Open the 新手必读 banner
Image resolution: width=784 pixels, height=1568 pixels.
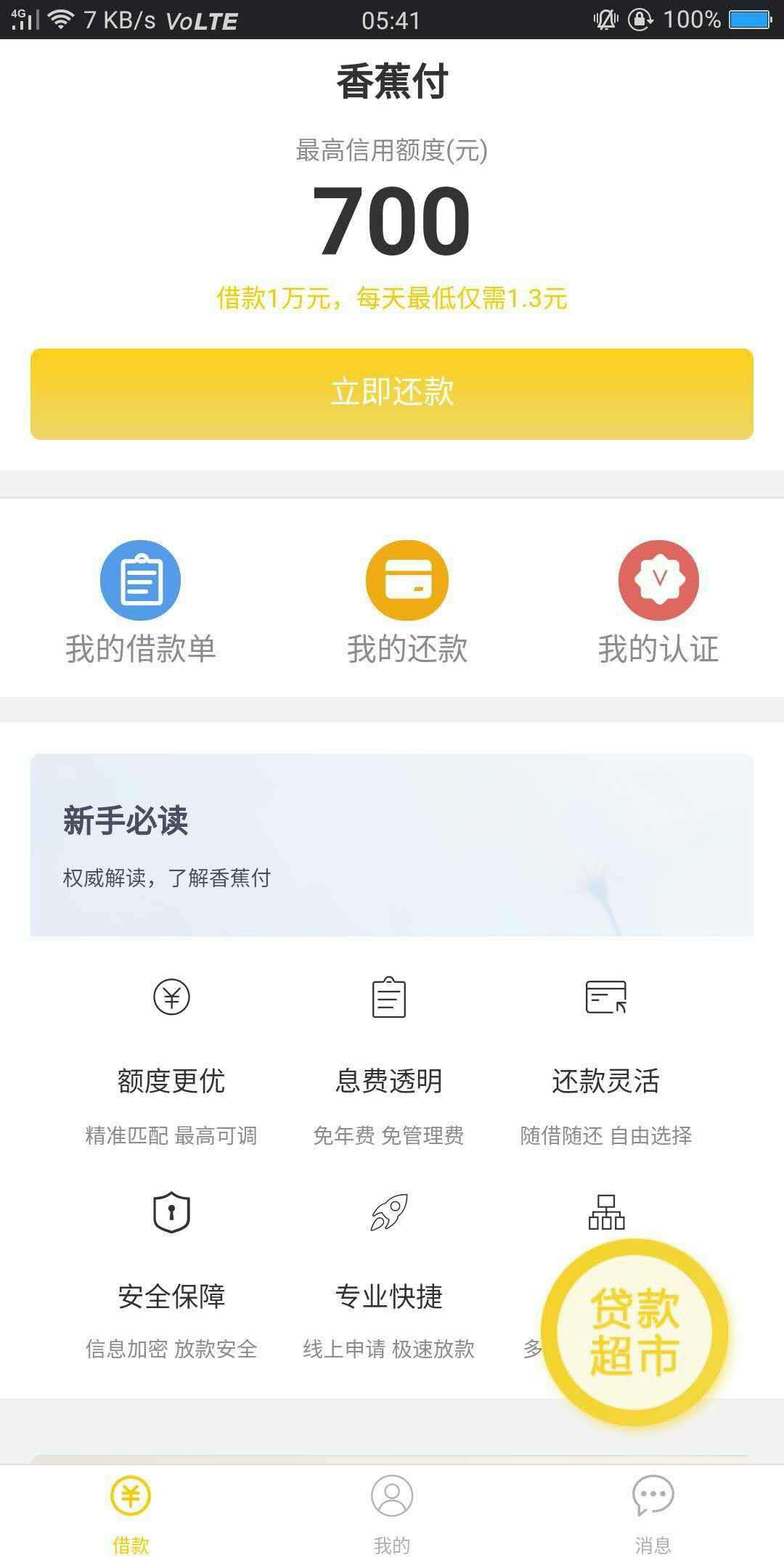click(392, 845)
